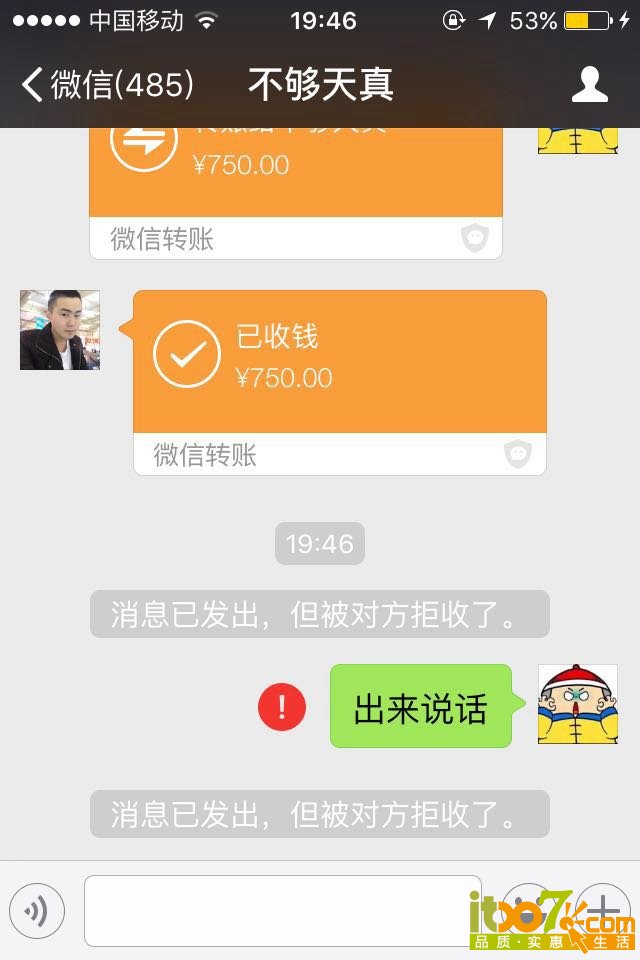This screenshot has width=640, height=960.
Task: Focus the message text field
Action: coord(282,910)
